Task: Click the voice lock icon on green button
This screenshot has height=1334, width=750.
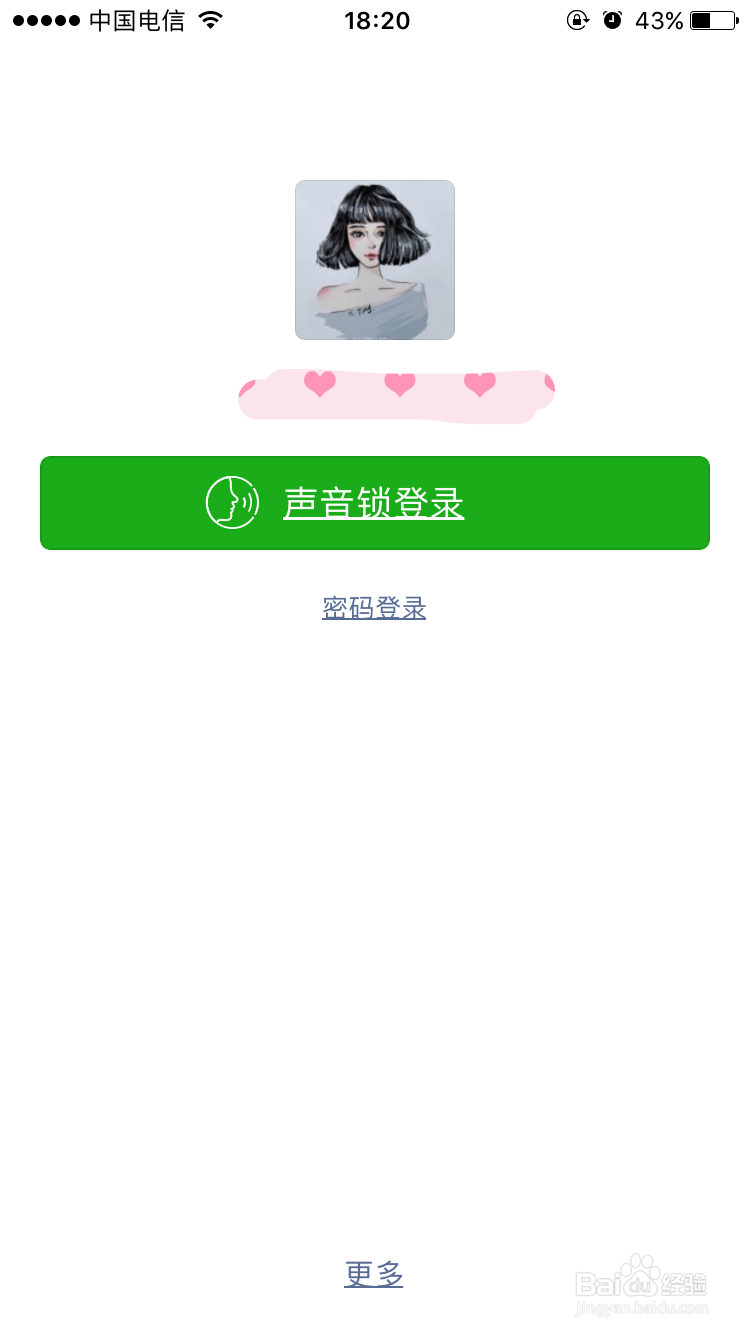Action: (x=231, y=502)
